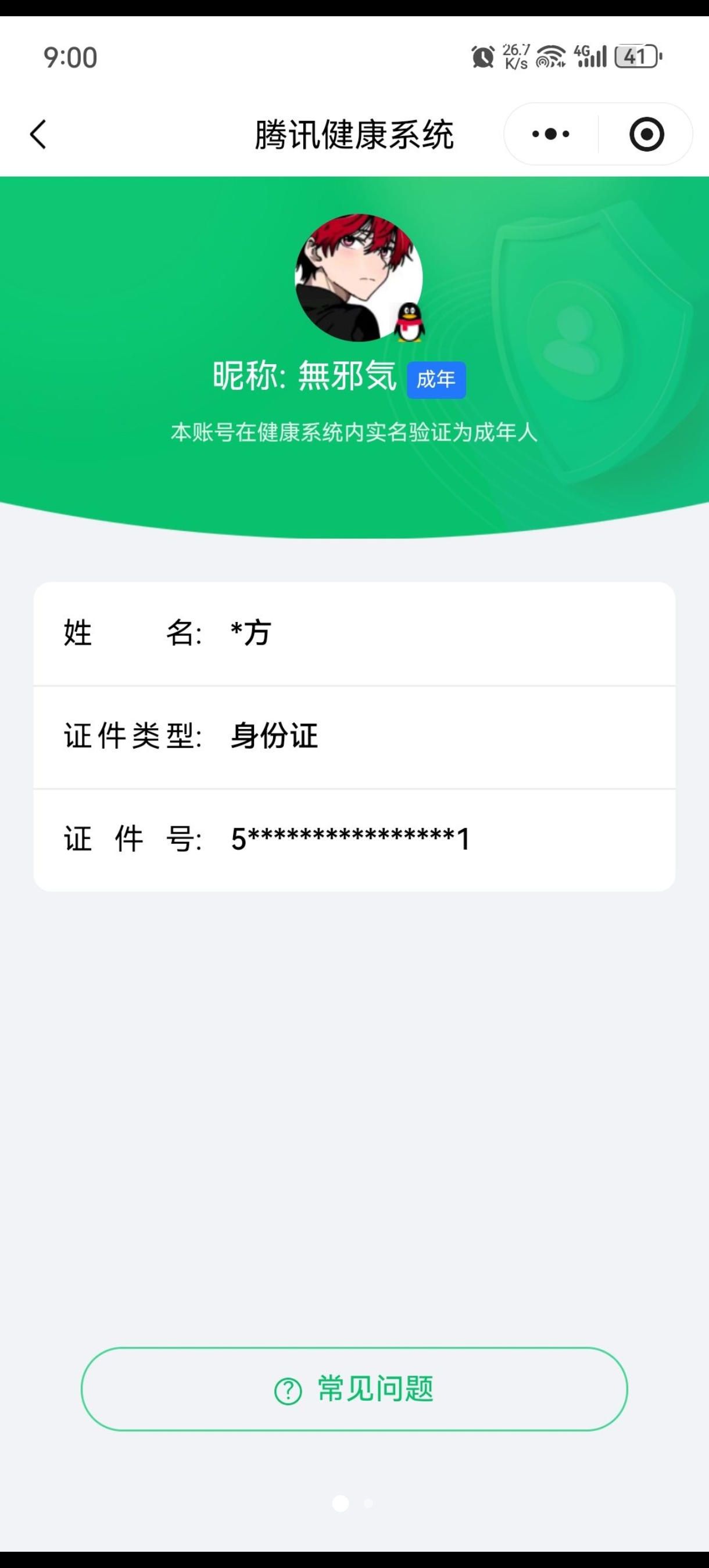Tap the nickname label 昵称: 無邪気

[305, 376]
